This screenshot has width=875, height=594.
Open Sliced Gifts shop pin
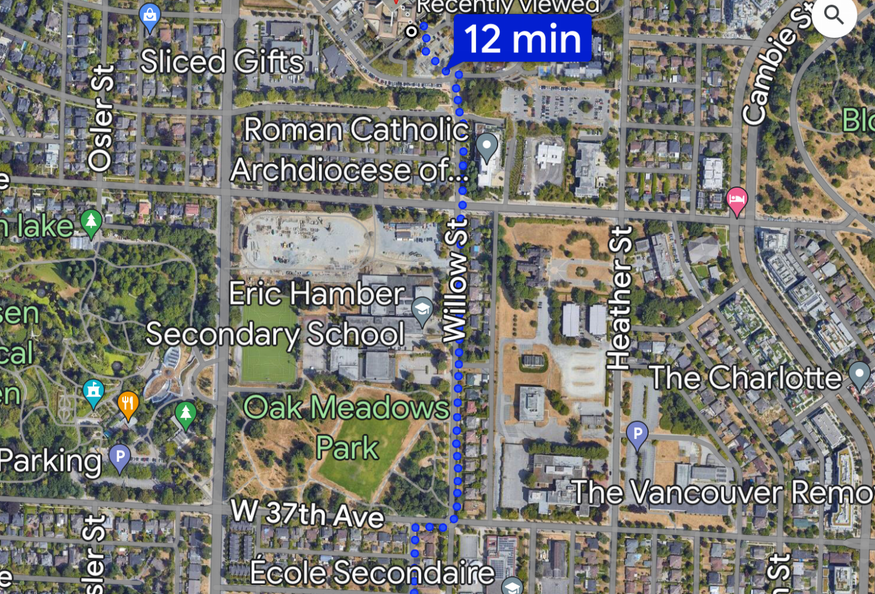click(150, 17)
